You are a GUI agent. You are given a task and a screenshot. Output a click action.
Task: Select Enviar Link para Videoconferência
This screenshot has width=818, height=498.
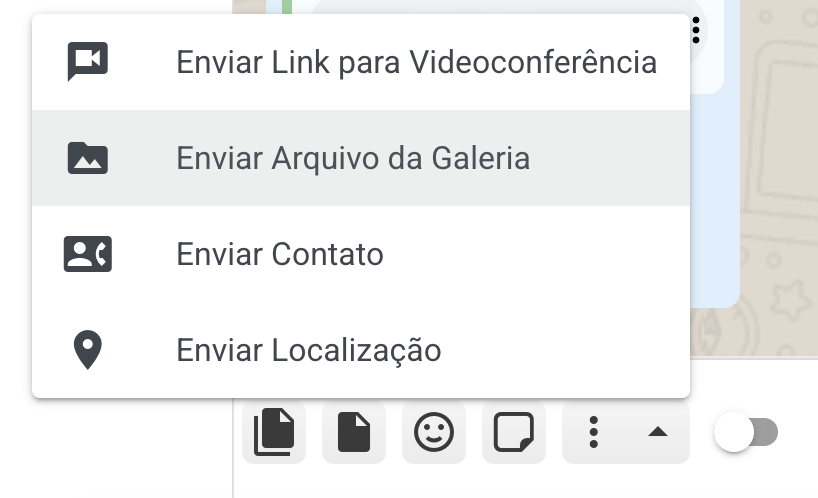tap(360, 62)
